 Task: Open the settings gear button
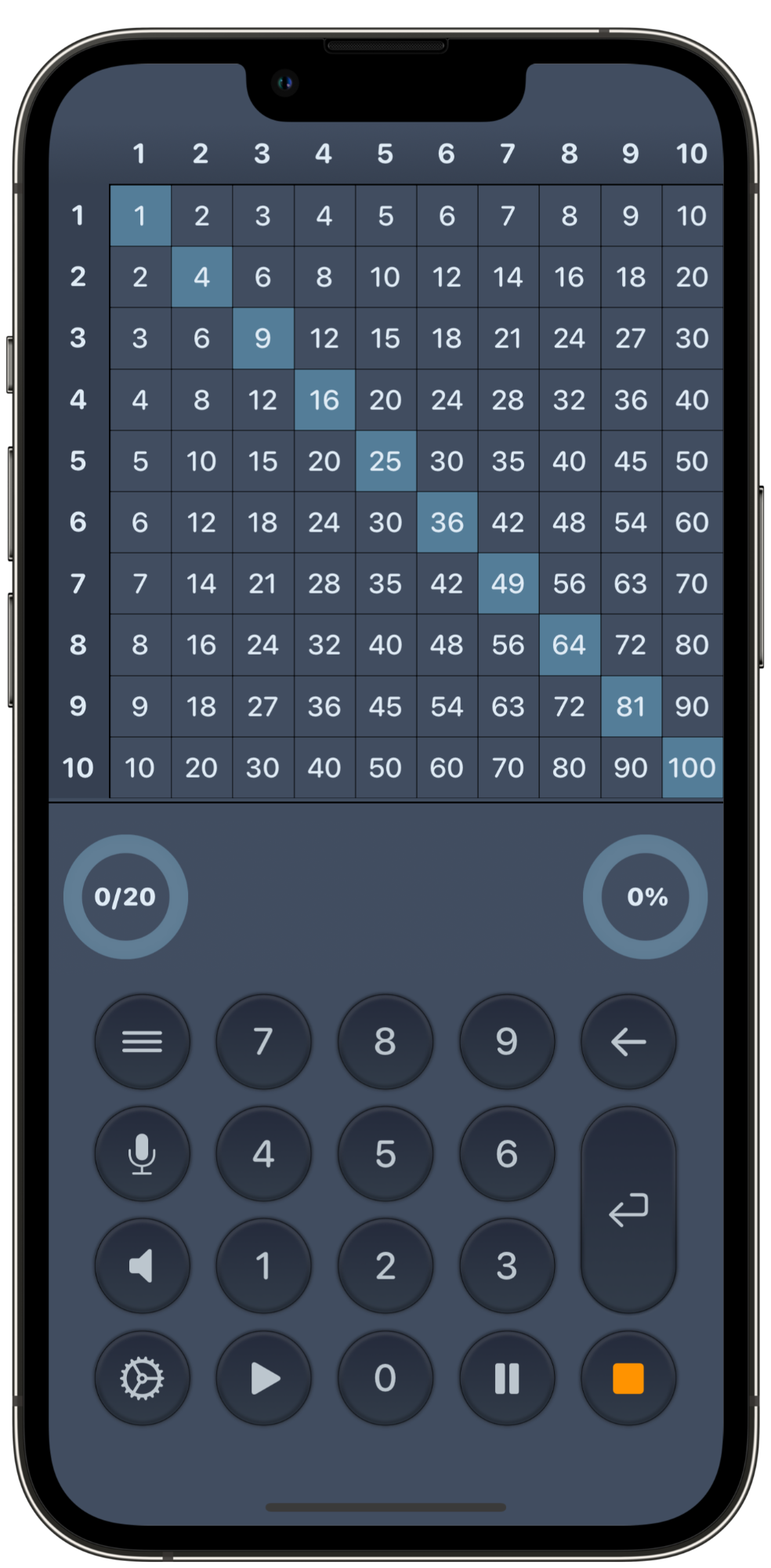click(x=142, y=1377)
